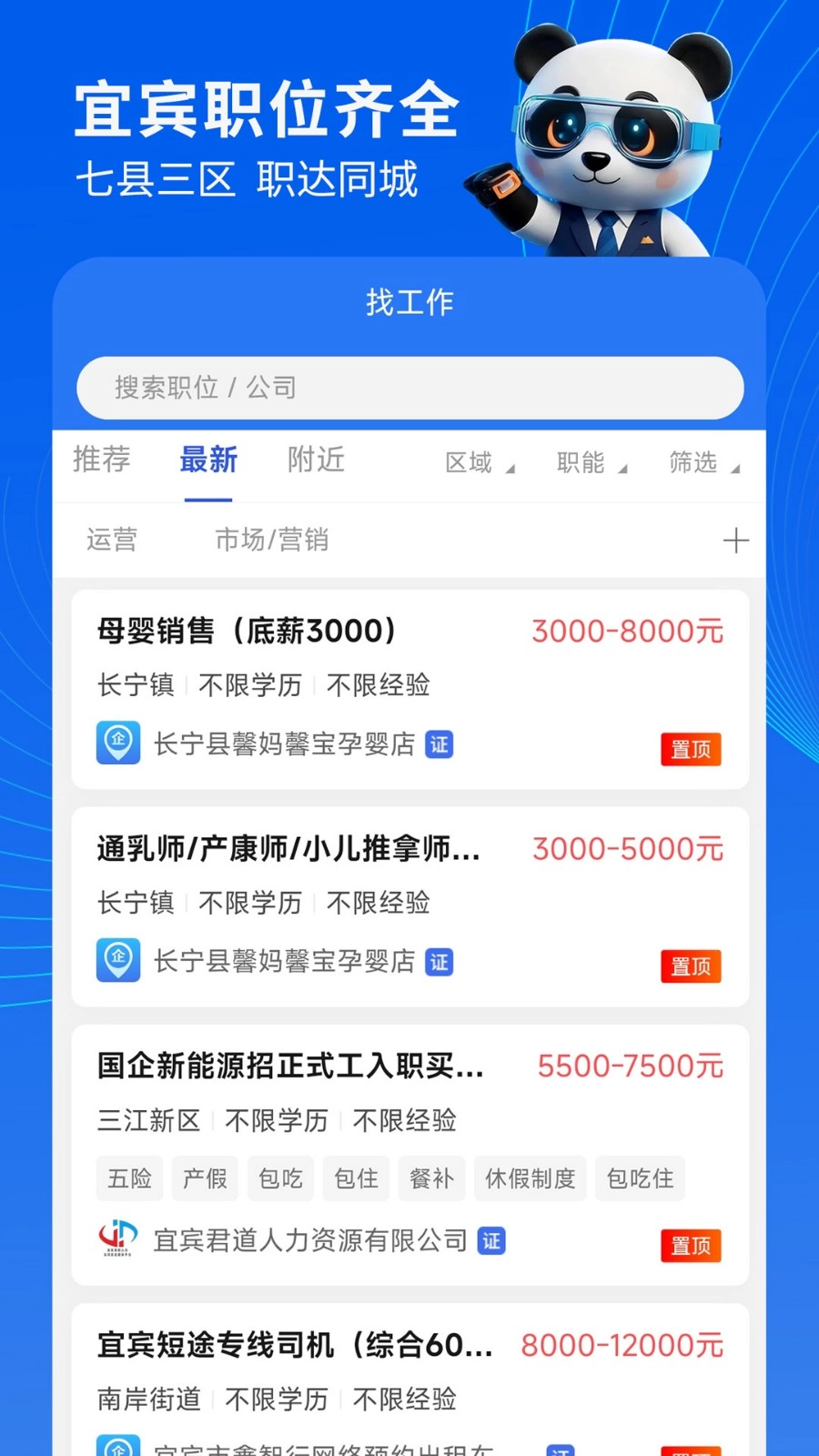This screenshot has width=819, height=1456.
Task: Click the 搜索职位/公司 search input field
Action: click(408, 388)
